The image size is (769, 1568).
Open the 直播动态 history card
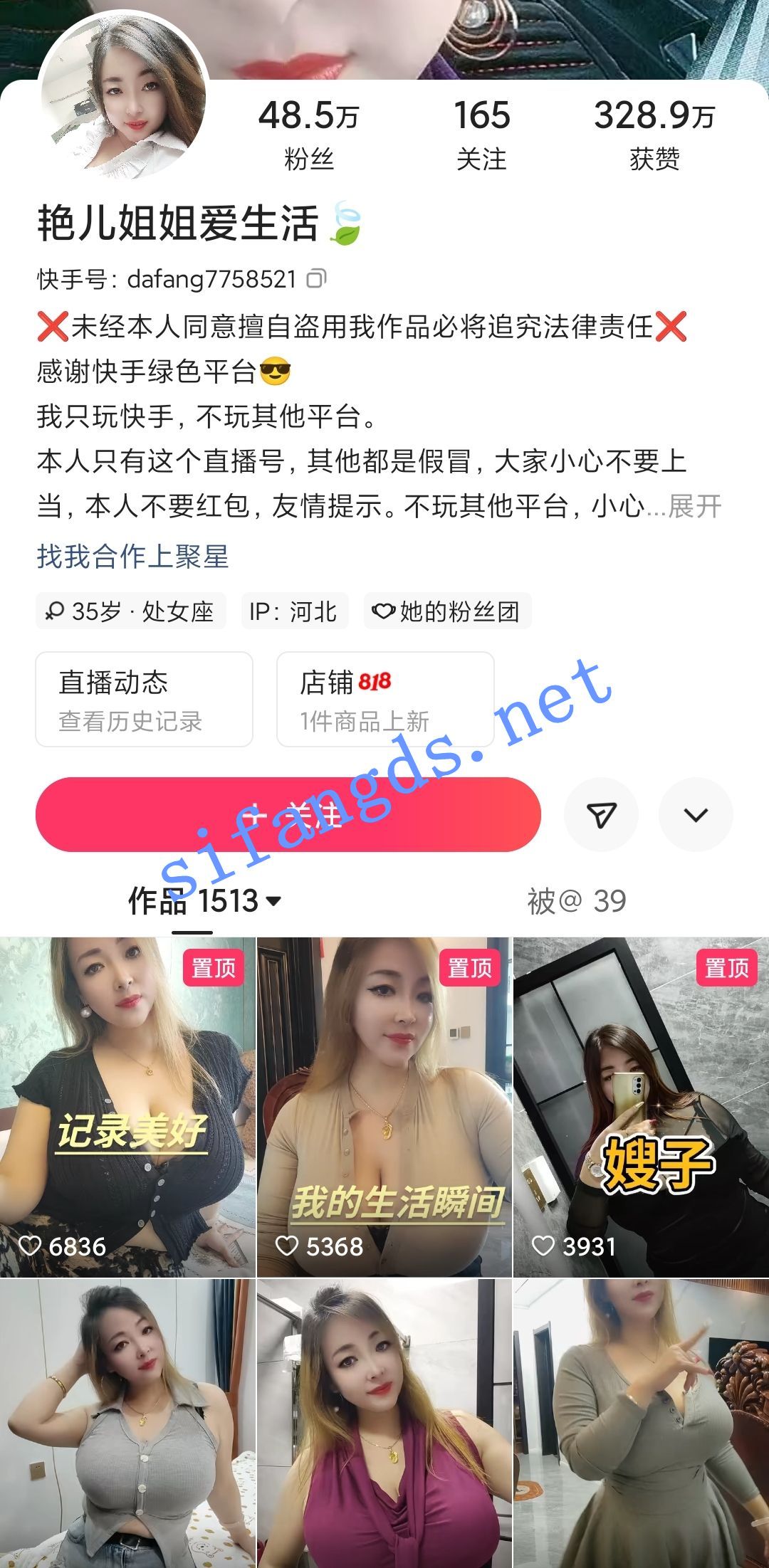coord(144,699)
